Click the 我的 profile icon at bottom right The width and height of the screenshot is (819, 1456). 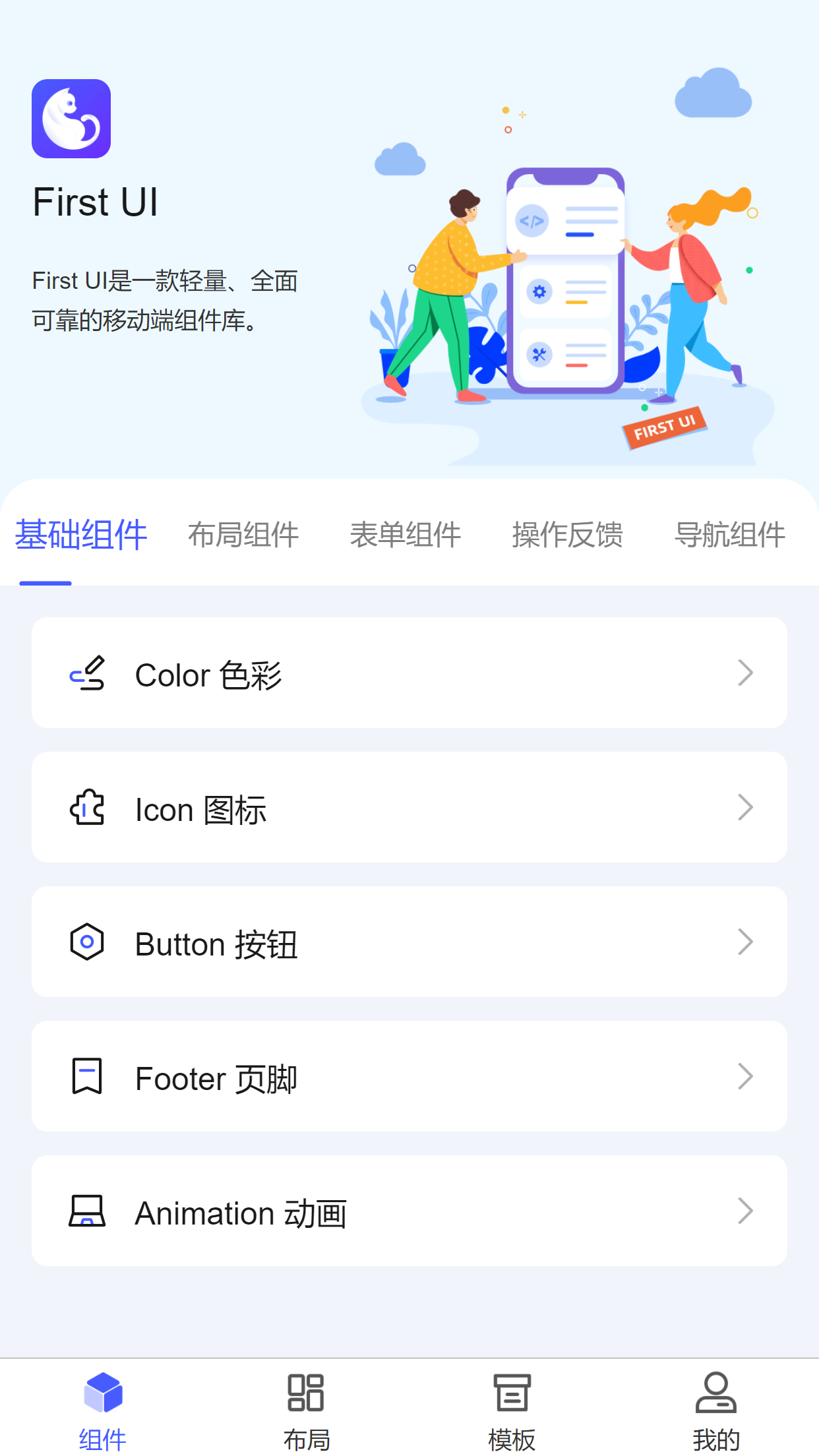pos(716,1394)
